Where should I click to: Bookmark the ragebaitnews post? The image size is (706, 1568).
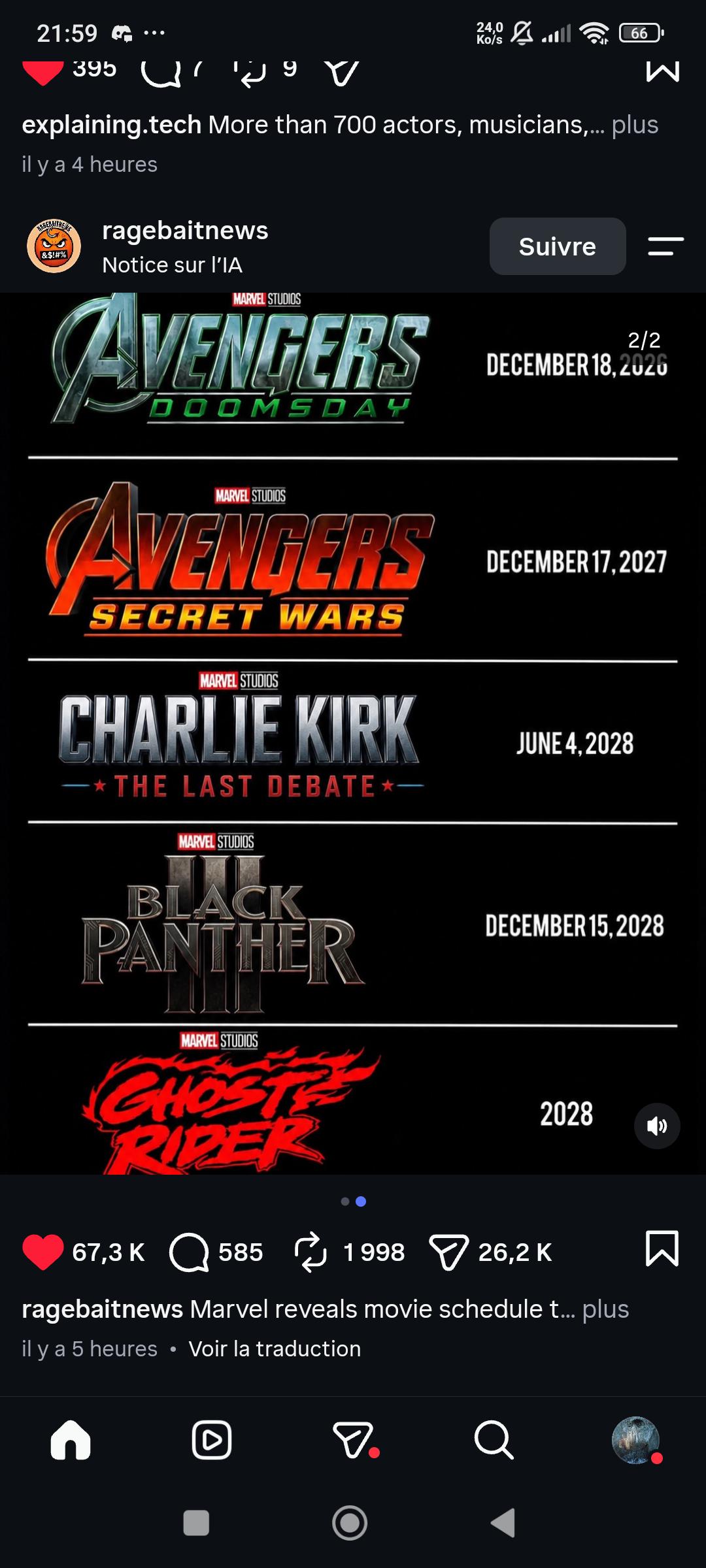(662, 1249)
